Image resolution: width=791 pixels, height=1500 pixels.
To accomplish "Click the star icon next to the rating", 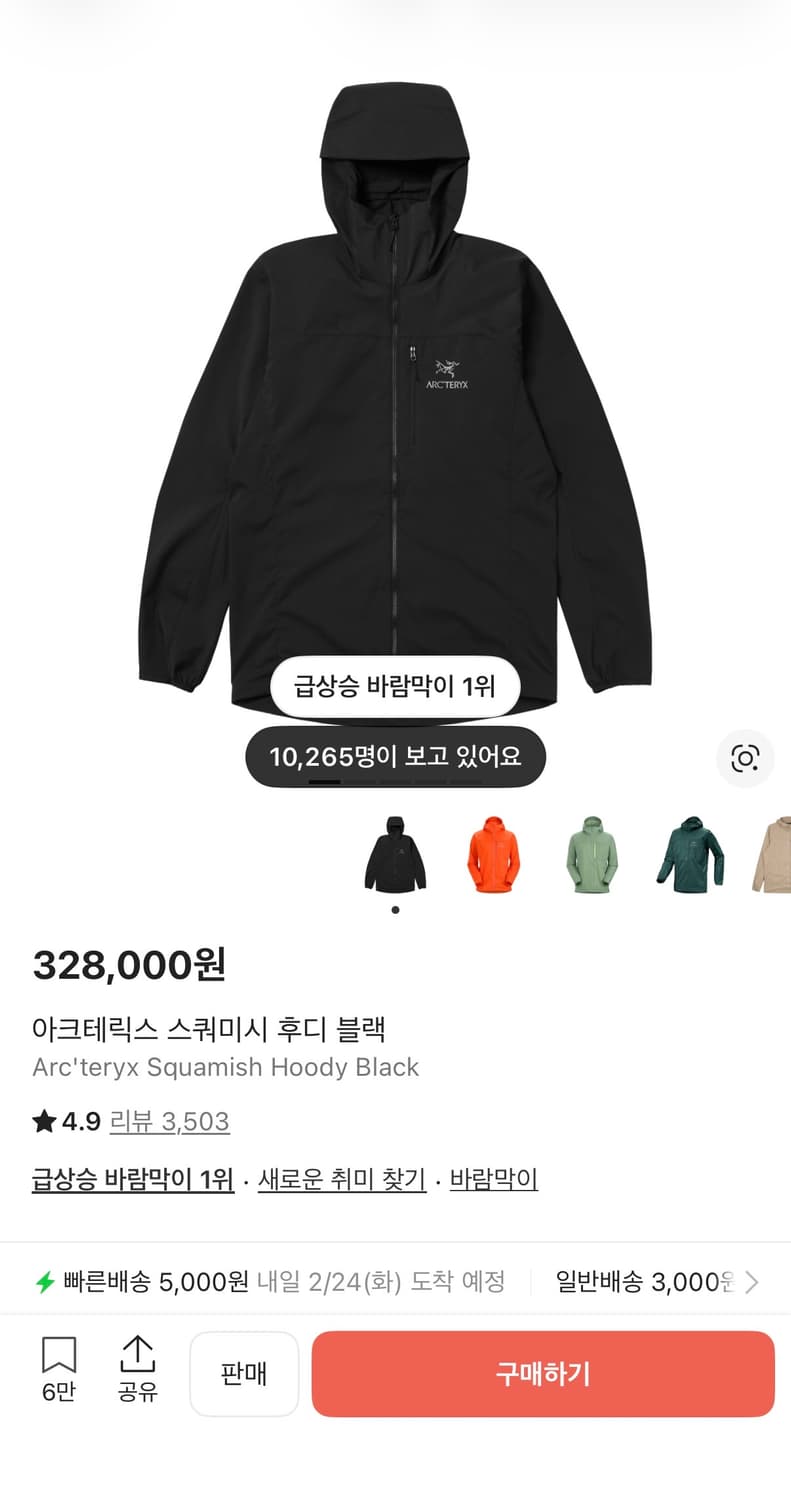I will point(42,1121).
